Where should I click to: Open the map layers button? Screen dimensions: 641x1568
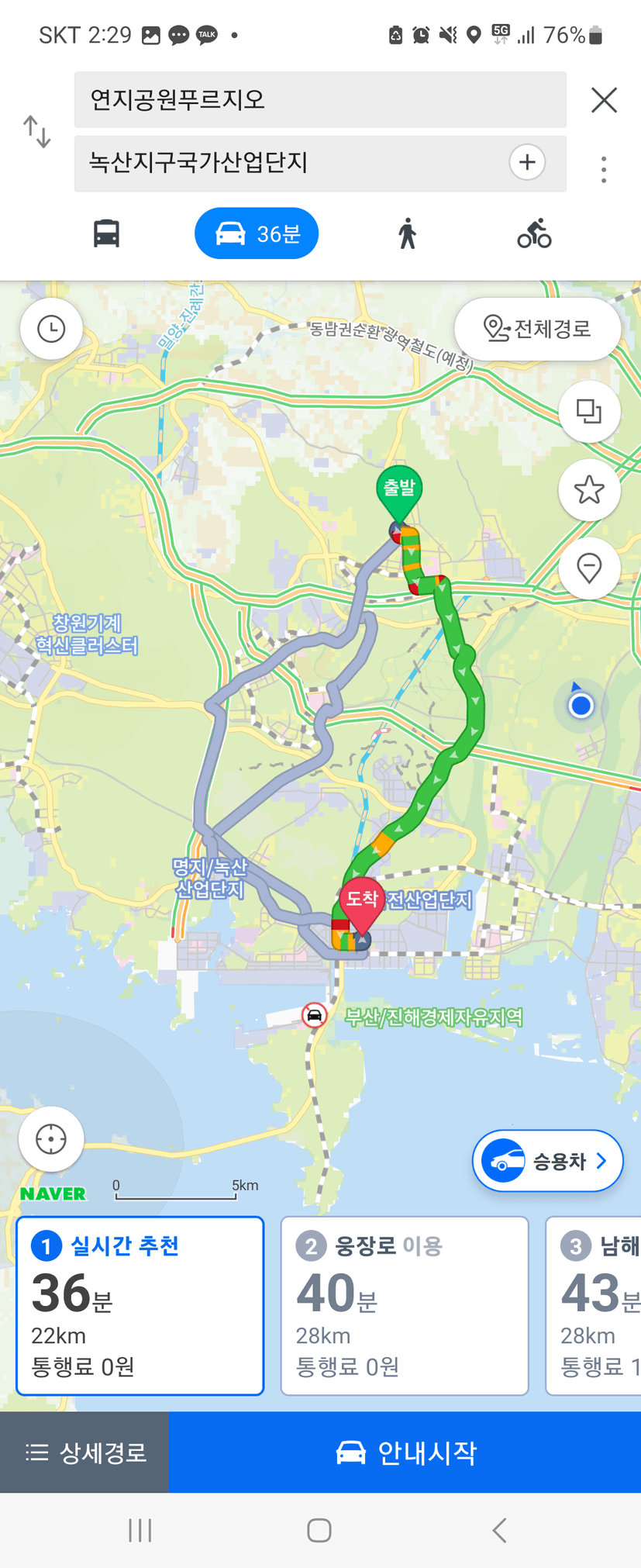click(x=589, y=411)
